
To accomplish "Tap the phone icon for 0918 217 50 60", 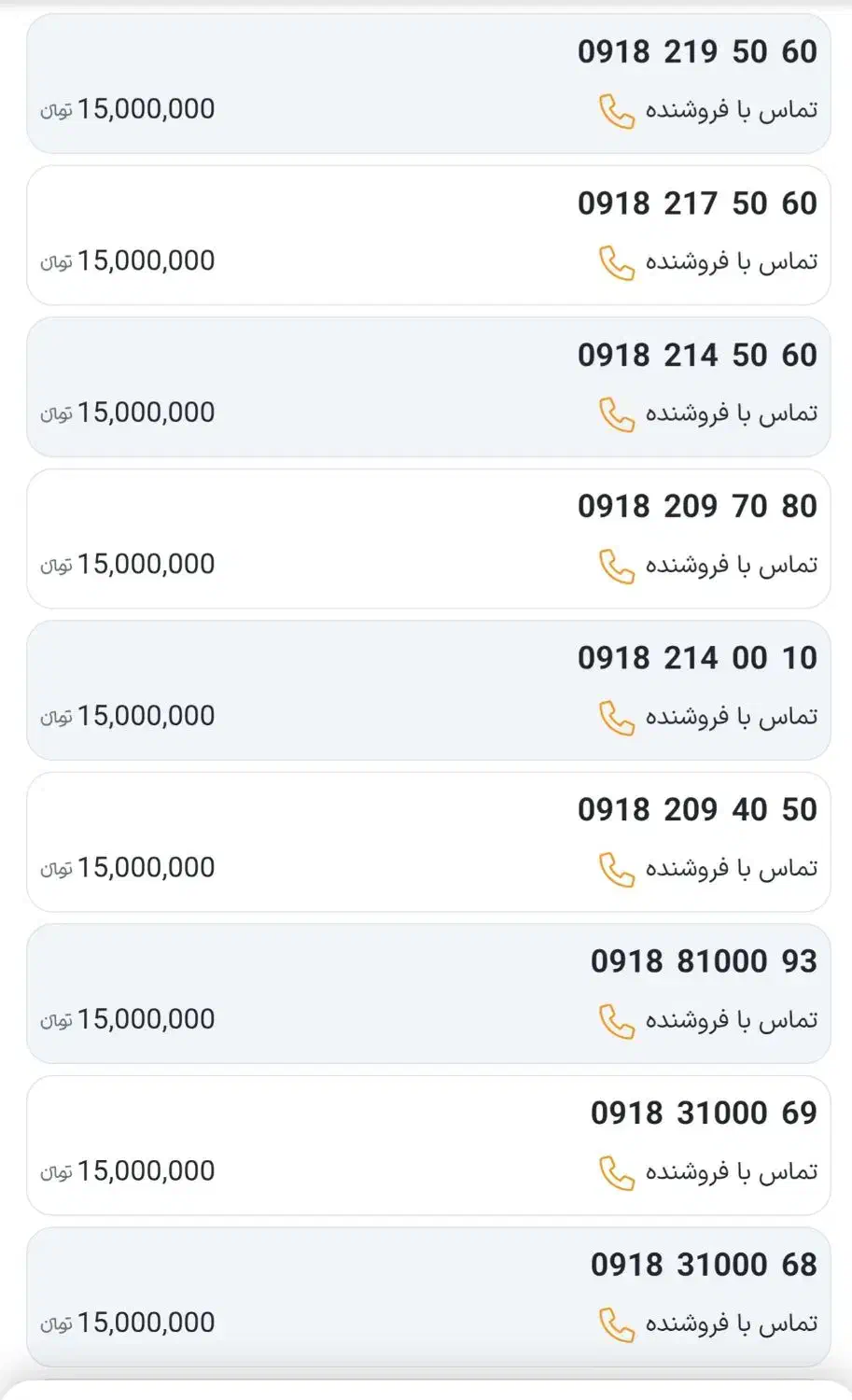I will tap(617, 260).
